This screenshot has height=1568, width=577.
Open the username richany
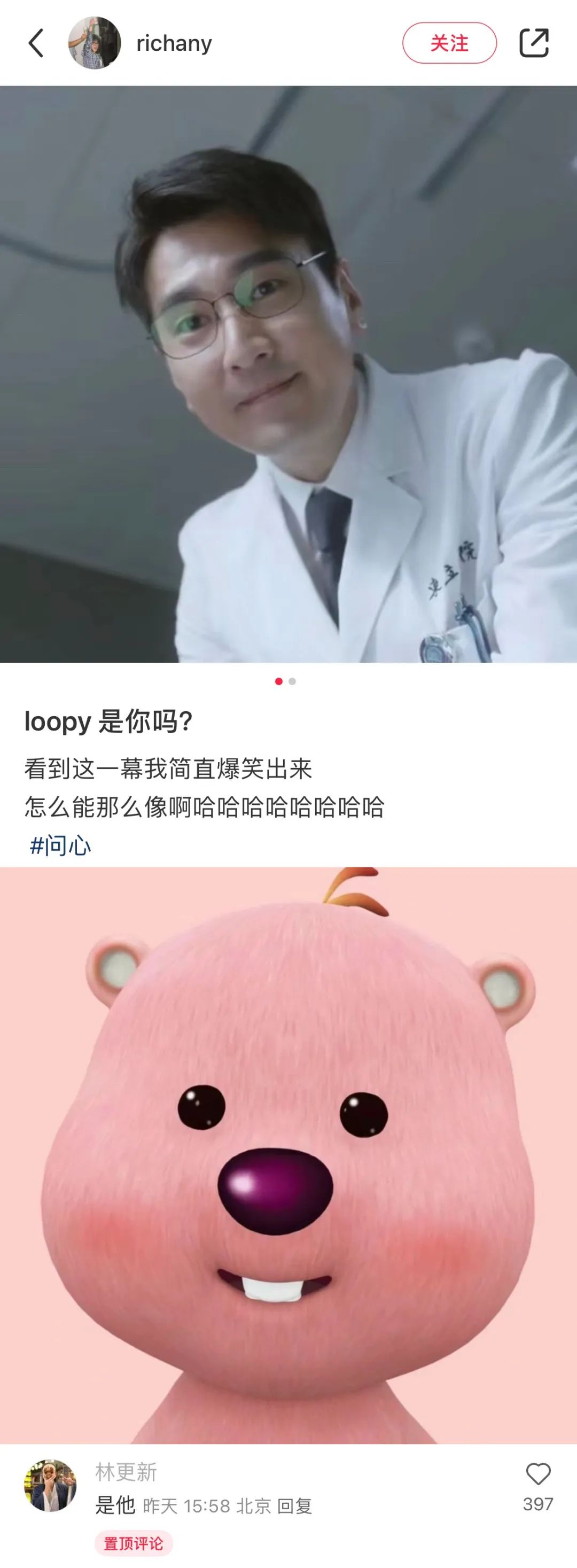174,43
